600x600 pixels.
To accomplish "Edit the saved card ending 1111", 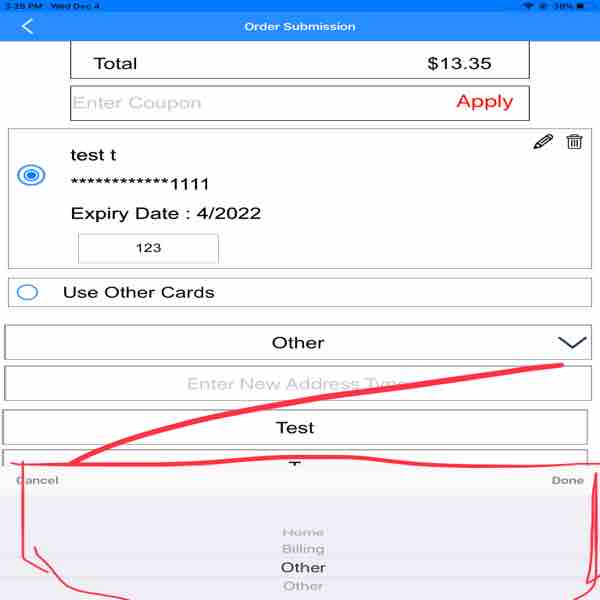I will pyautogui.click(x=543, y=142).
